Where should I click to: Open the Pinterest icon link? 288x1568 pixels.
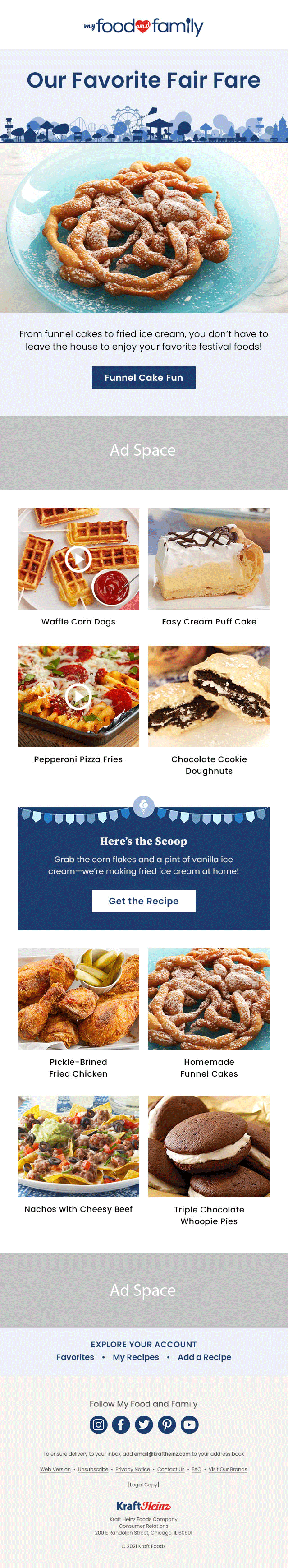pyautogui.click(x=166, y=1425)
